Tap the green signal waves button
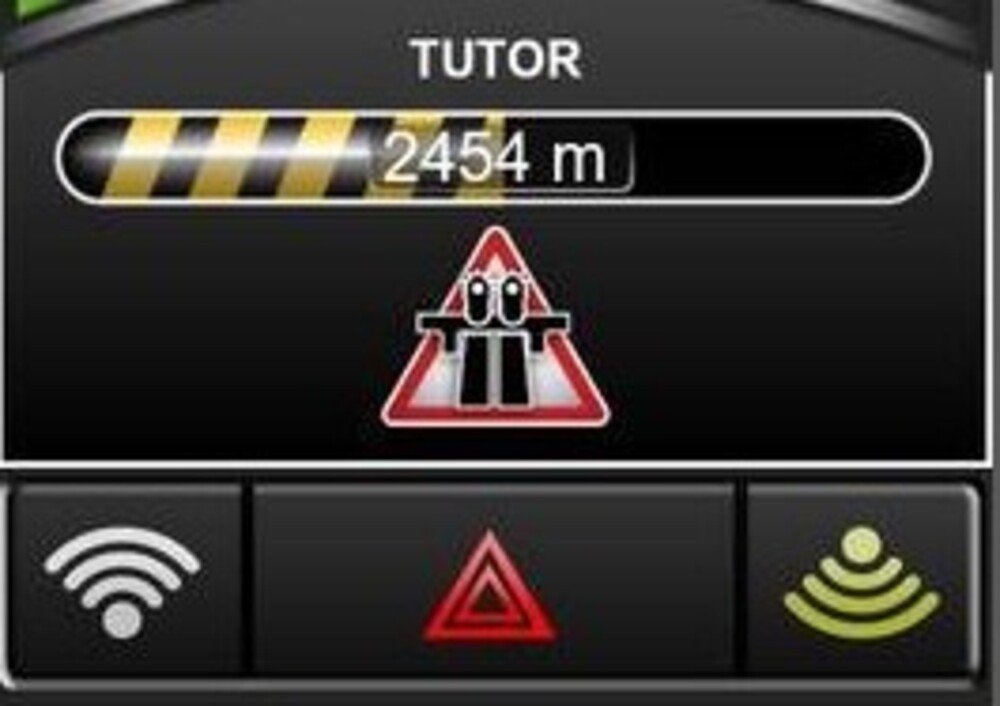This screenshot has width=1000, height=706. (x=862, y=582)
